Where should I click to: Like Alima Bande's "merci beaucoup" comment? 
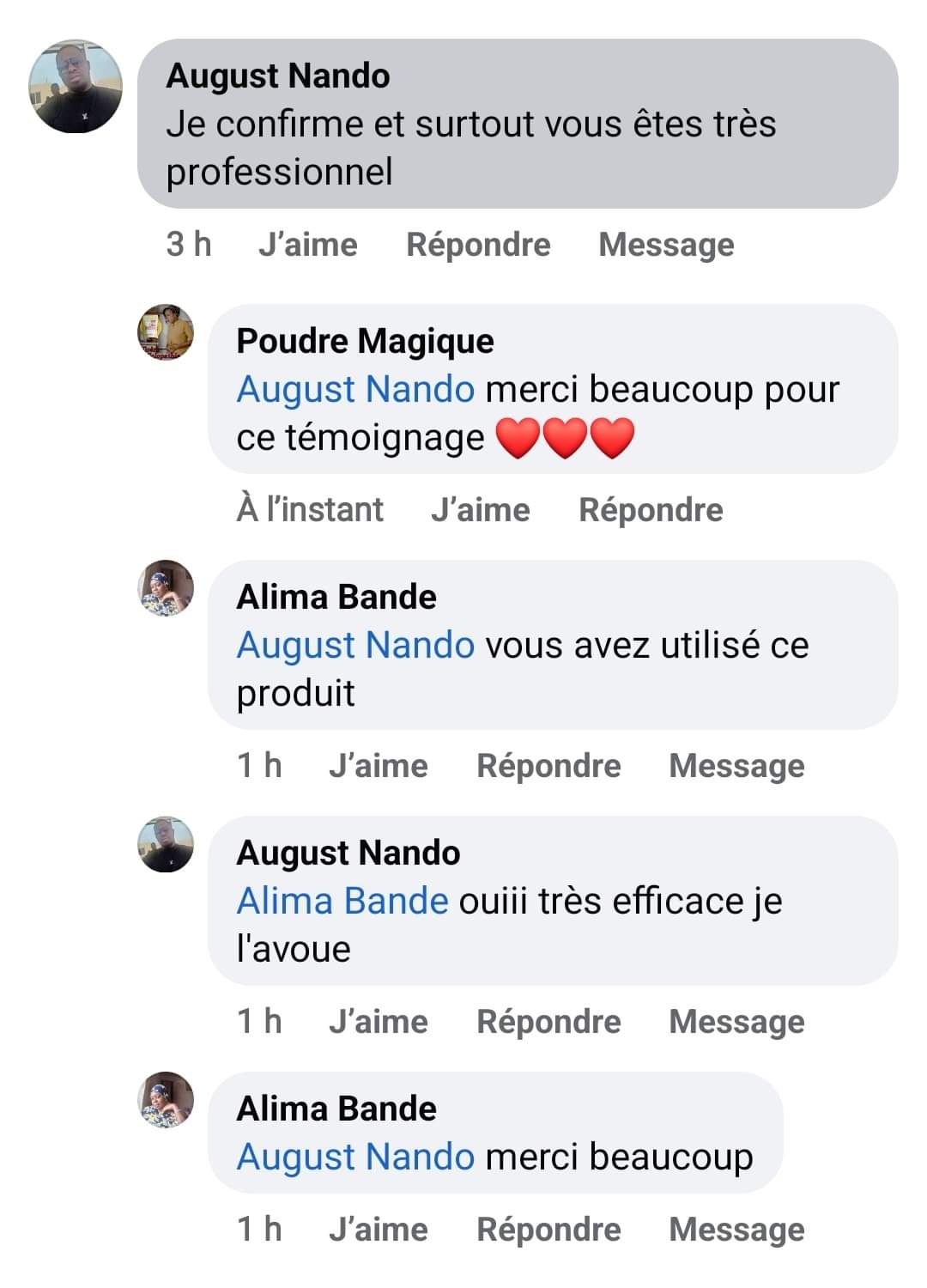378,1230
